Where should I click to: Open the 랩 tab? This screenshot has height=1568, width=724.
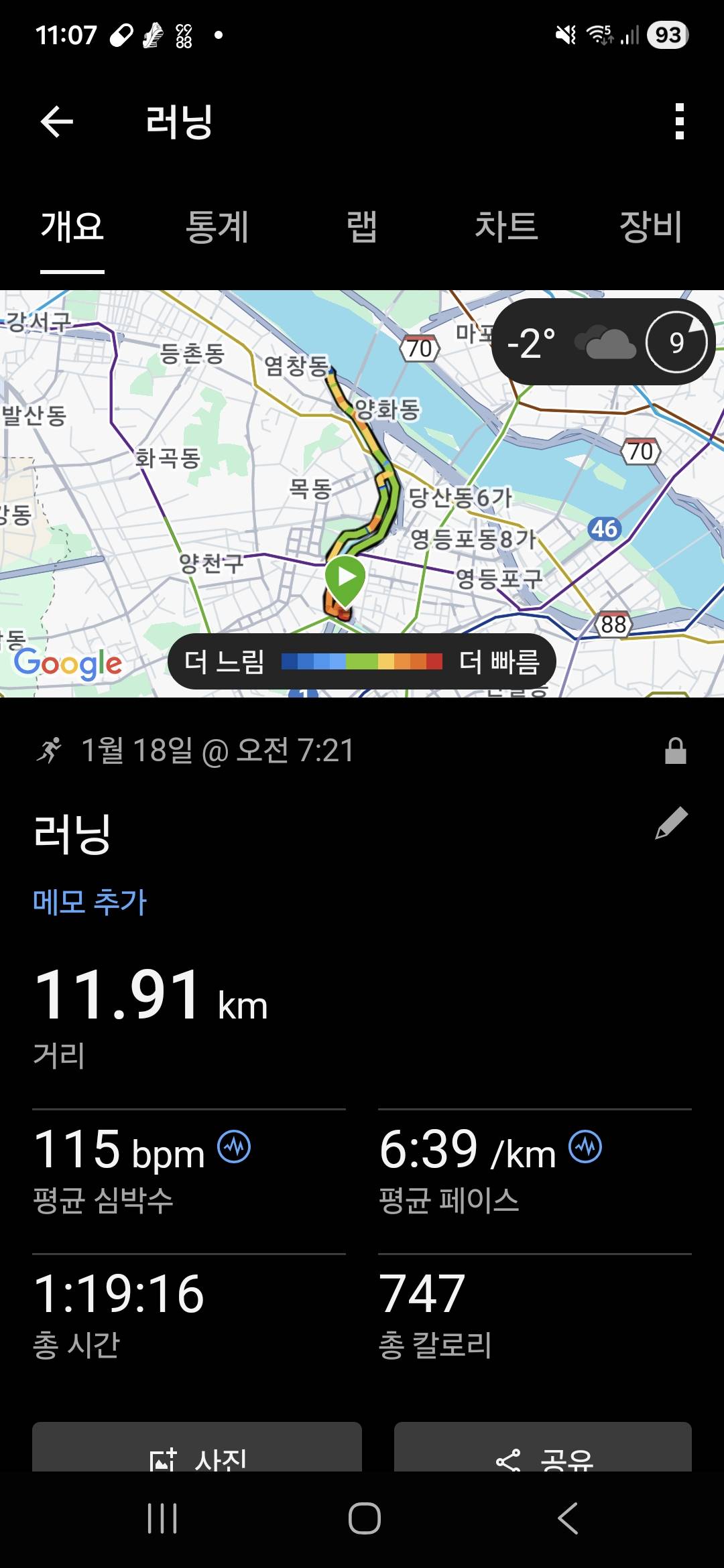[x=362, y=228]
